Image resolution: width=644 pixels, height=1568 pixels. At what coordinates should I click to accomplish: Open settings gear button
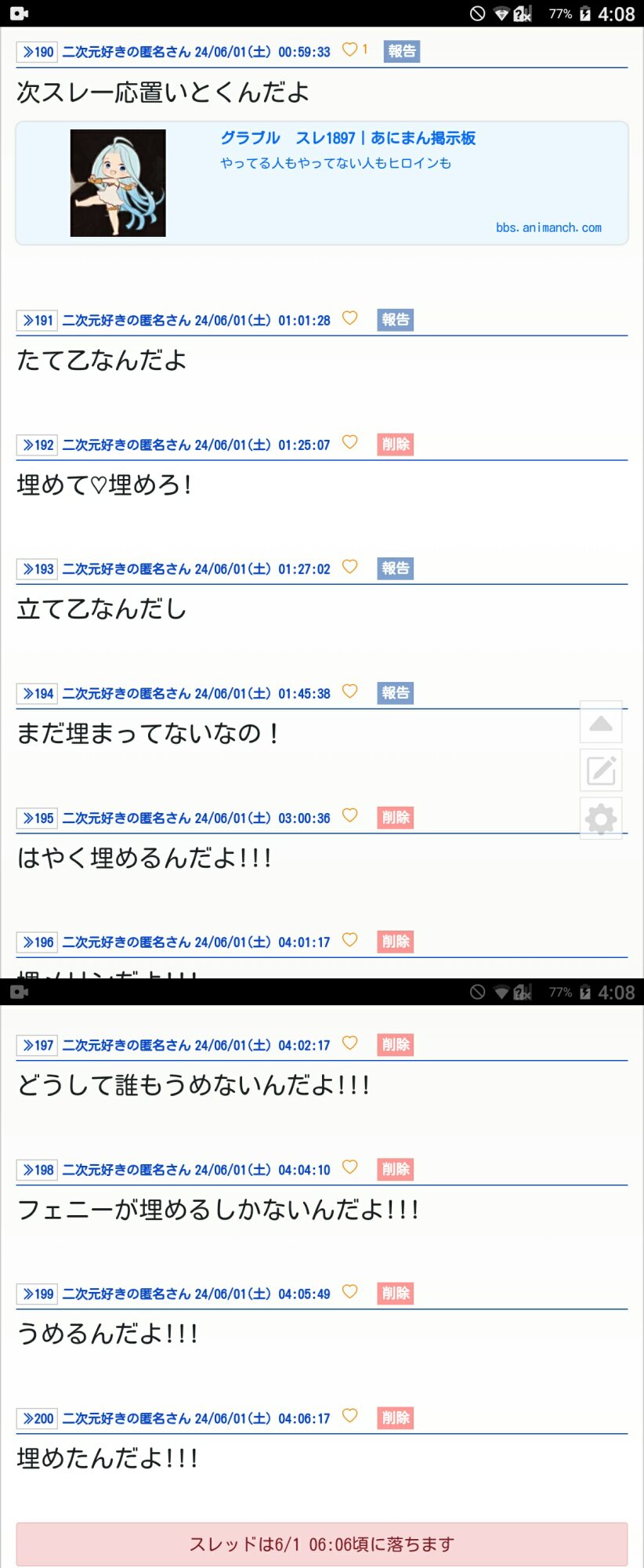[x=601, y=819]
